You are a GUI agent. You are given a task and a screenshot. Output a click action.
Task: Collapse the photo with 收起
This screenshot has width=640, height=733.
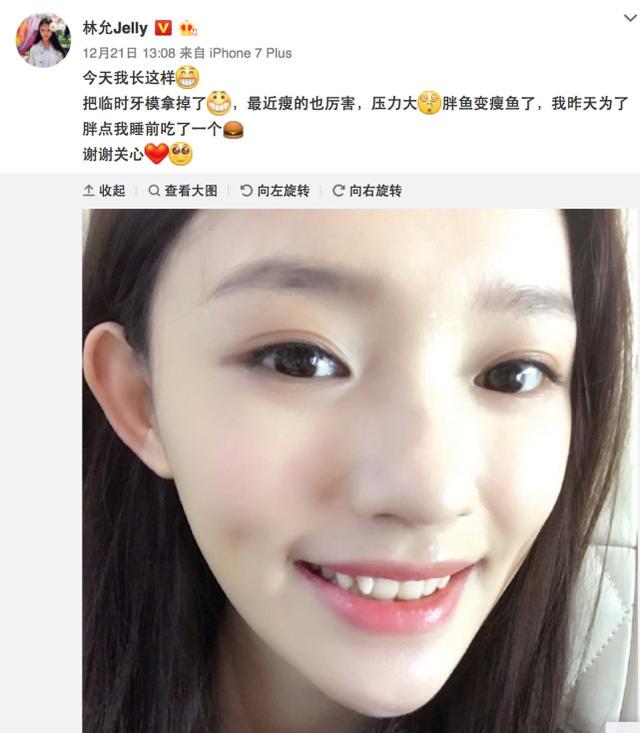pyautogui.click(x=104, y=190)
